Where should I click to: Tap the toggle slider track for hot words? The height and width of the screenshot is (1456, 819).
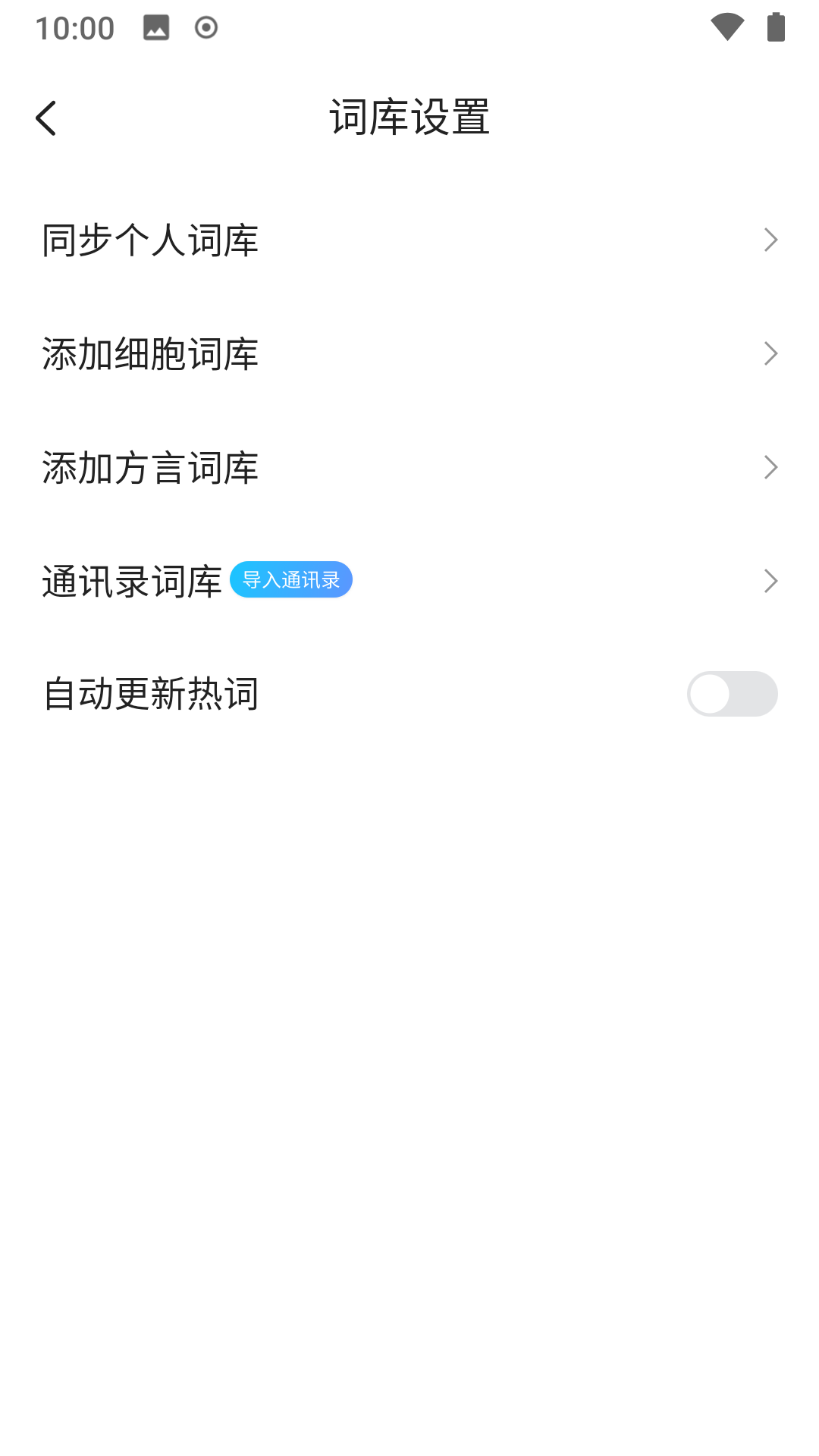(730, 693)
